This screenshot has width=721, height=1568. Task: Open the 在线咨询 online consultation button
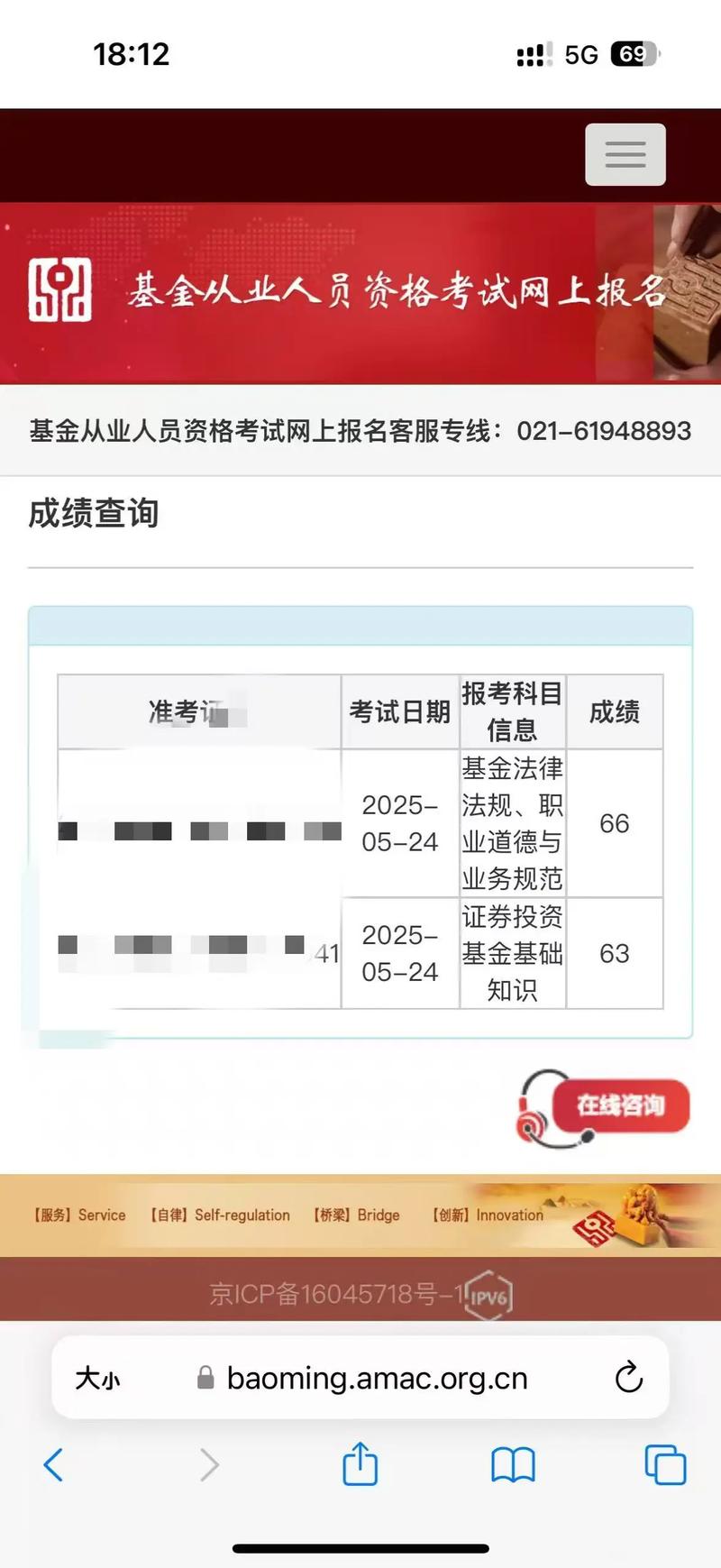pos(623,1104)
